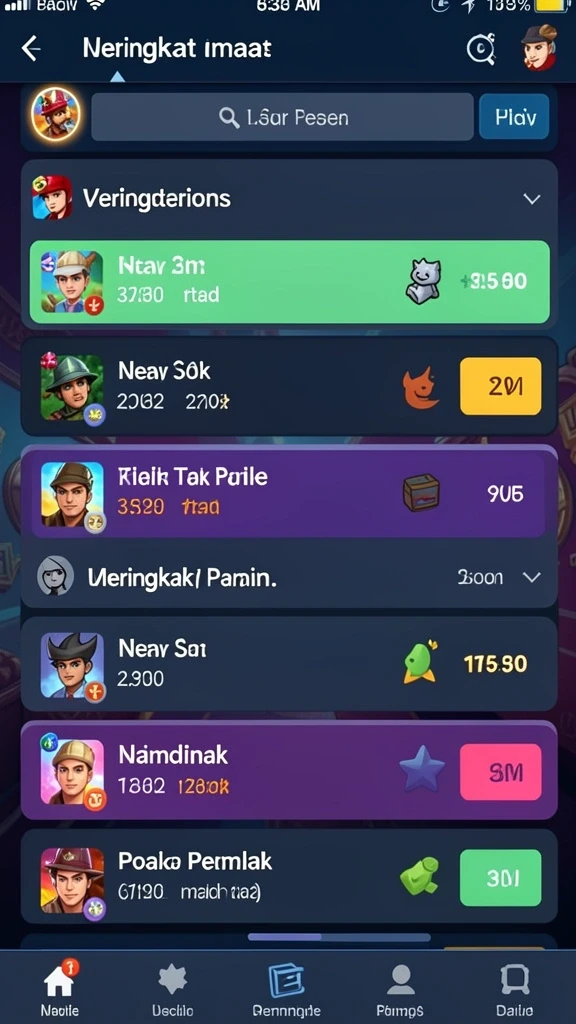The image size is (576, 1024).
Task: Switch to the Dailie tab
Action: [515, 988]
